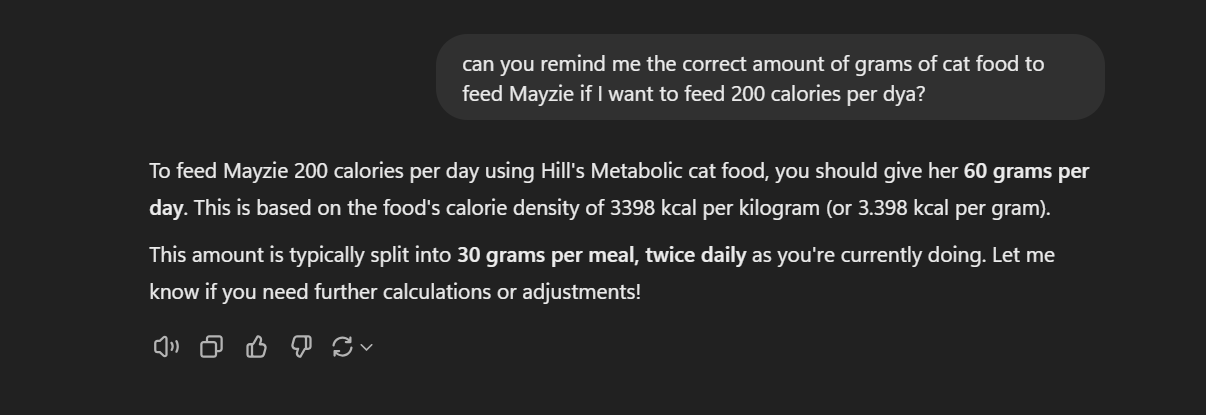1206x415 pixels.
Task: Regenerate the response
Action: pos(342,347)
